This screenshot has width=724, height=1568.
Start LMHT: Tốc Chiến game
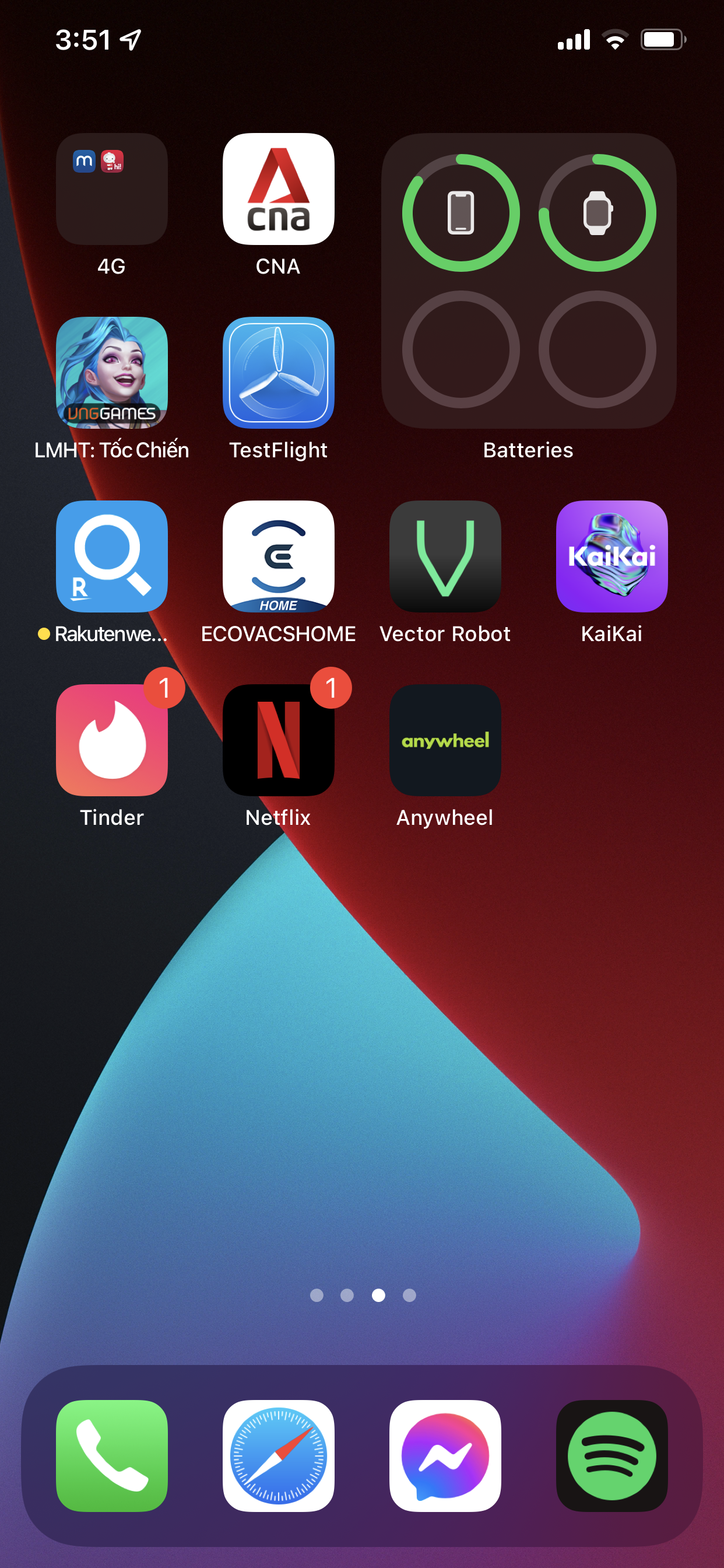111,373
